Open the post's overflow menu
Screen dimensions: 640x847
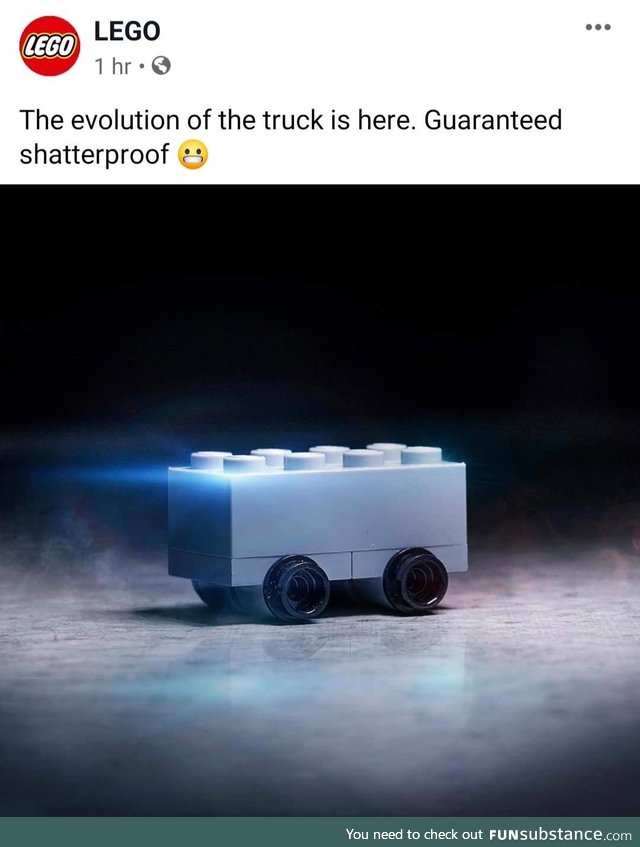click(x=597, y=27)
